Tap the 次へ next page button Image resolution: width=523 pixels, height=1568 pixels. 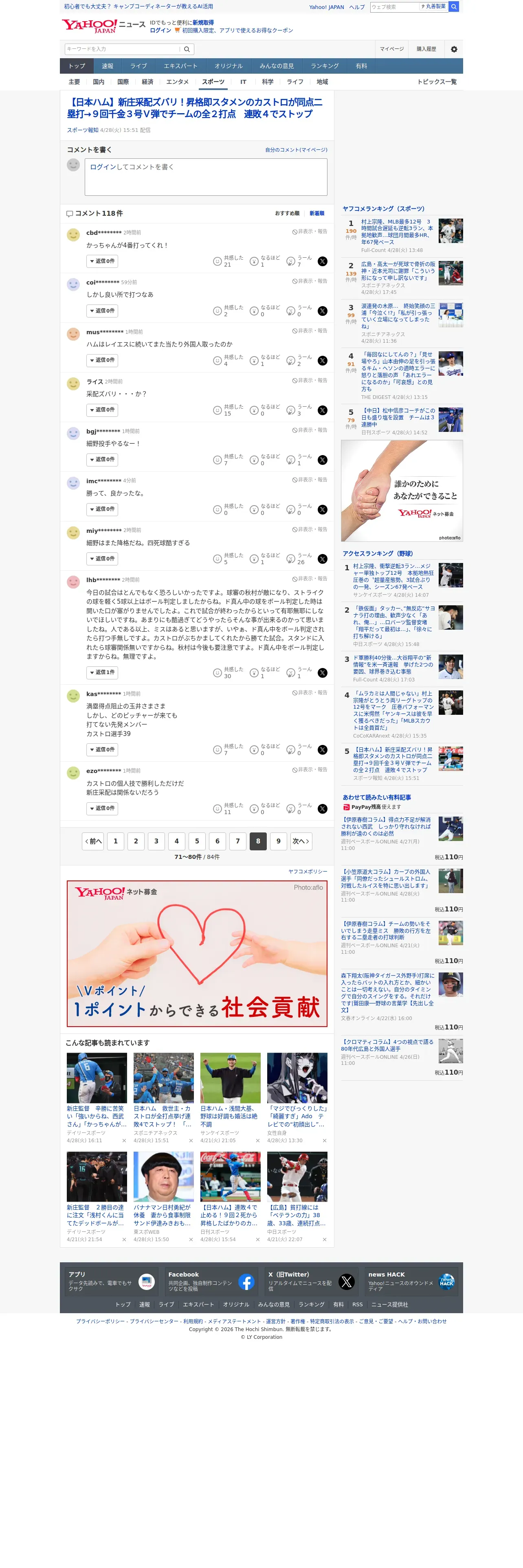(x=301, y=841)
